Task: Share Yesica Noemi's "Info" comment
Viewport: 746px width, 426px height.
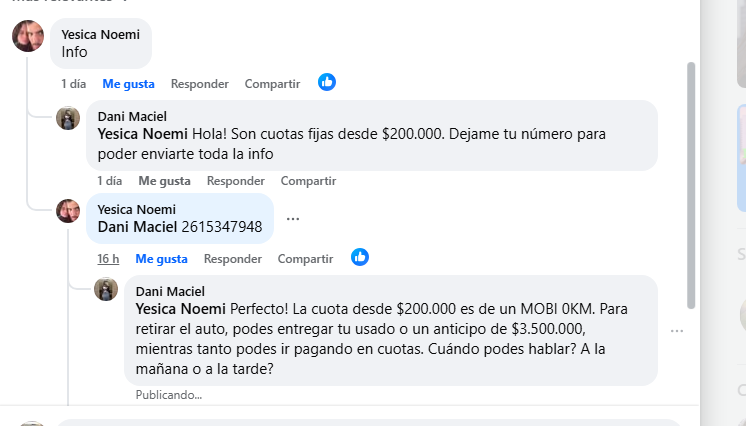Action: point(272,84)
